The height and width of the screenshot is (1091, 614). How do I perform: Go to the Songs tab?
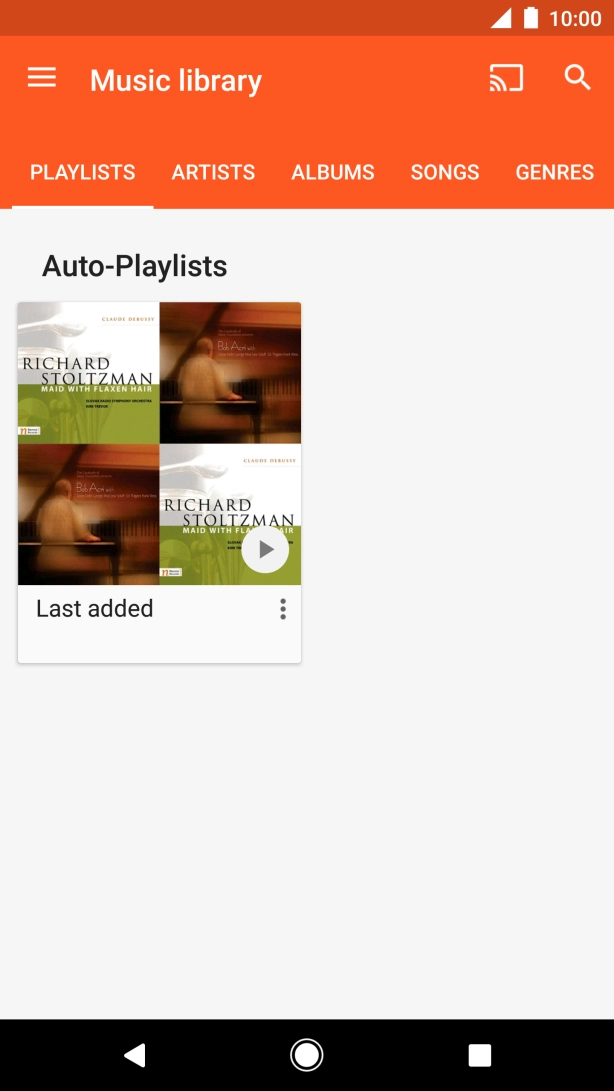(445, 172)
